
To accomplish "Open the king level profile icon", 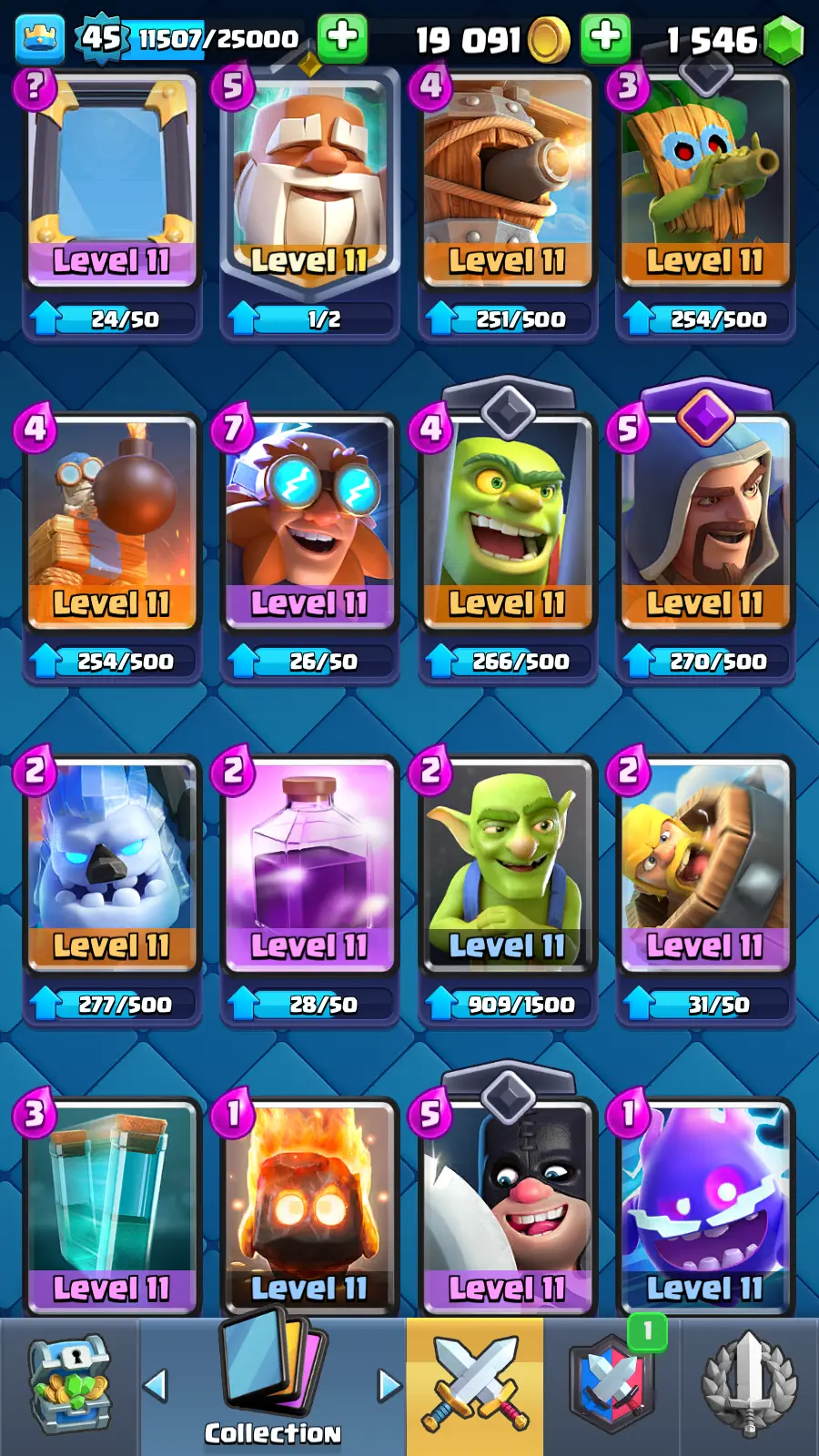I will [40, 38].
